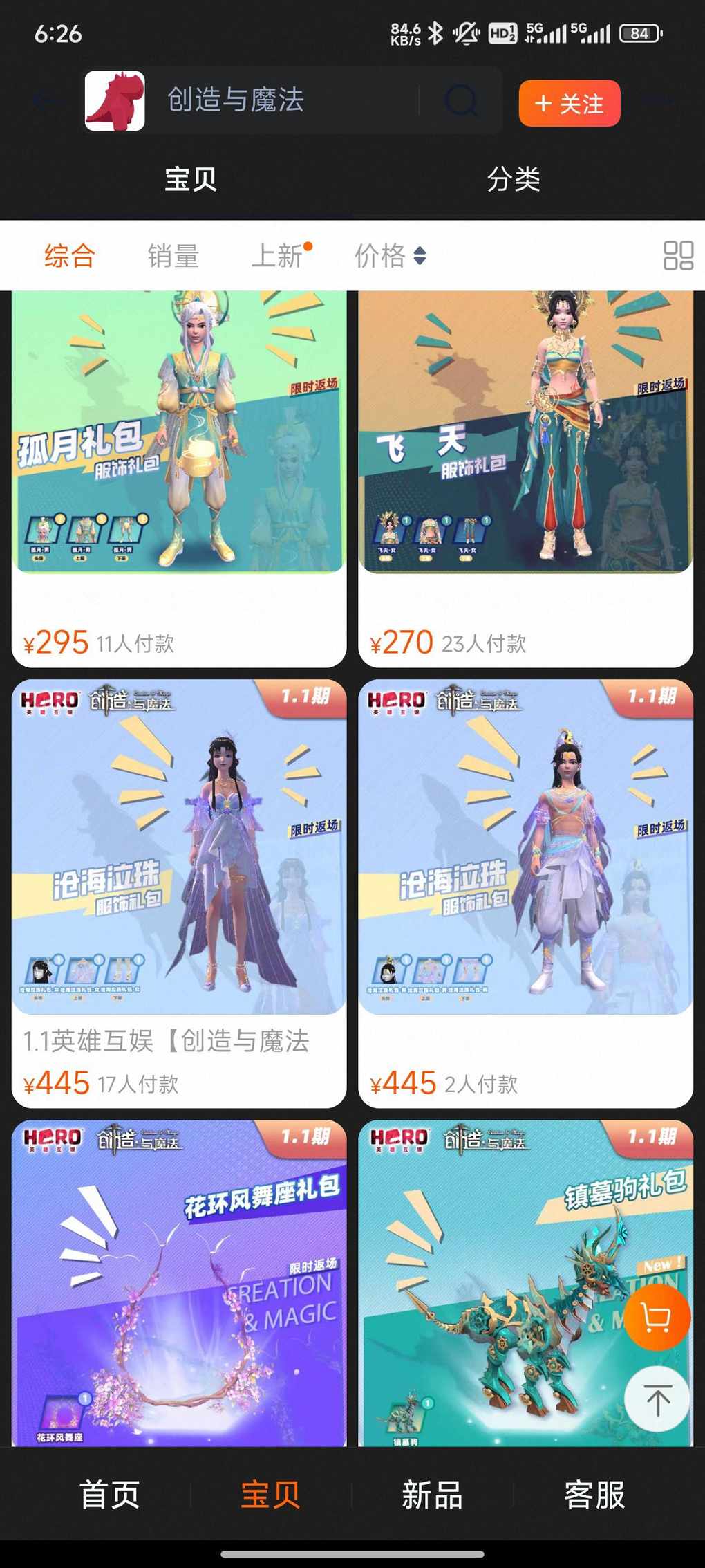Sort by 价格 price

click(388, 256)
